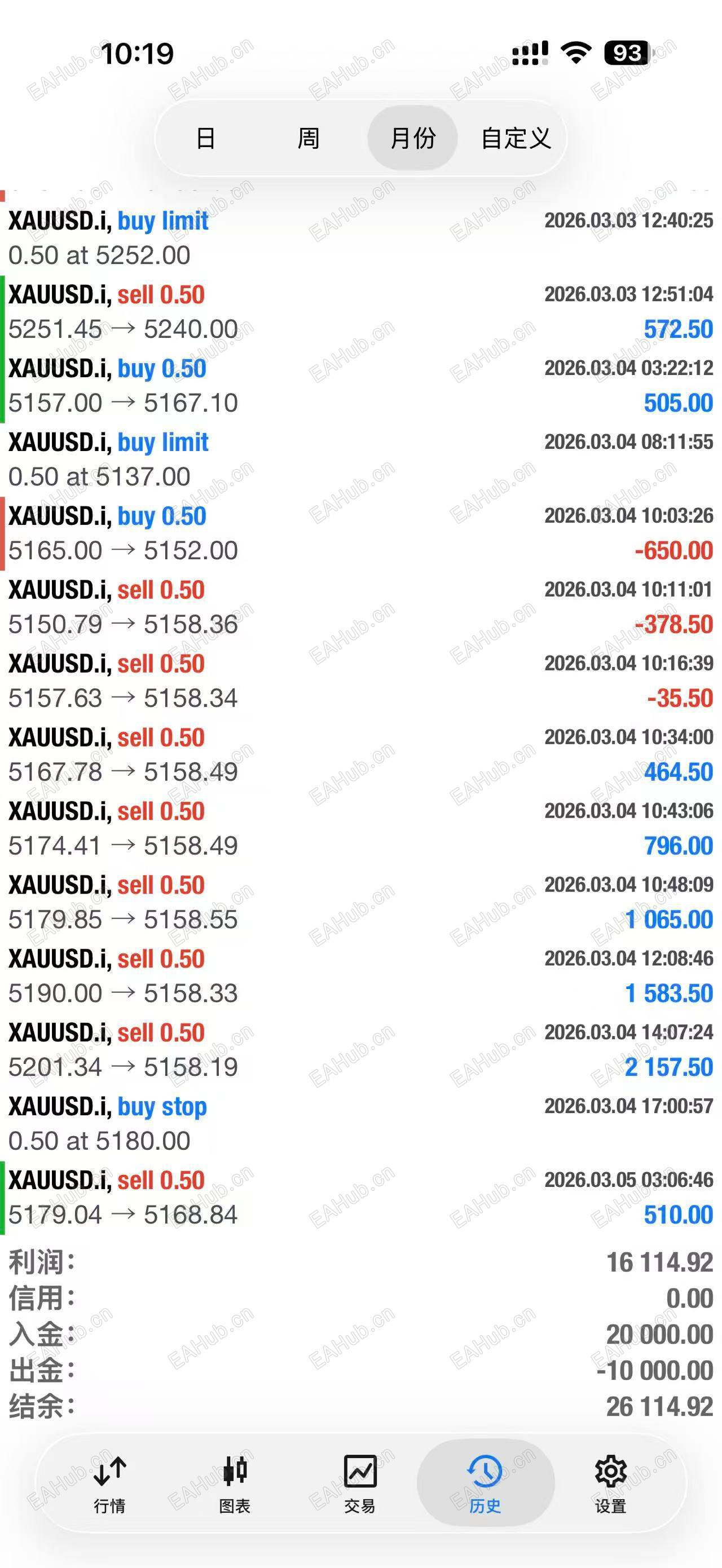The height and width of the screenshot is (1568, 722).
Task: Open the sell trade dated 2026.03.05 03:06:46
Action: 361,1198
